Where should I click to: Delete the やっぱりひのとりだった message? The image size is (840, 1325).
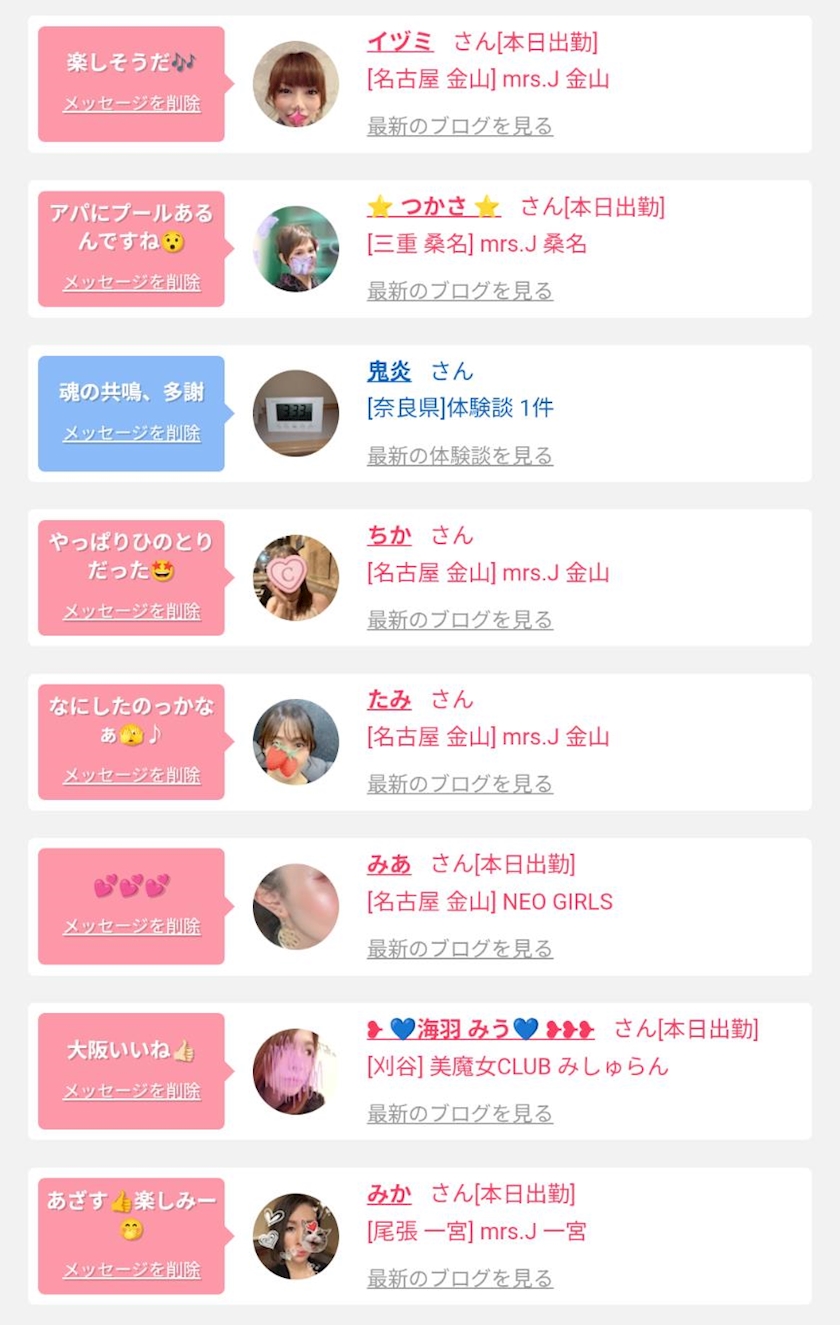132,612
